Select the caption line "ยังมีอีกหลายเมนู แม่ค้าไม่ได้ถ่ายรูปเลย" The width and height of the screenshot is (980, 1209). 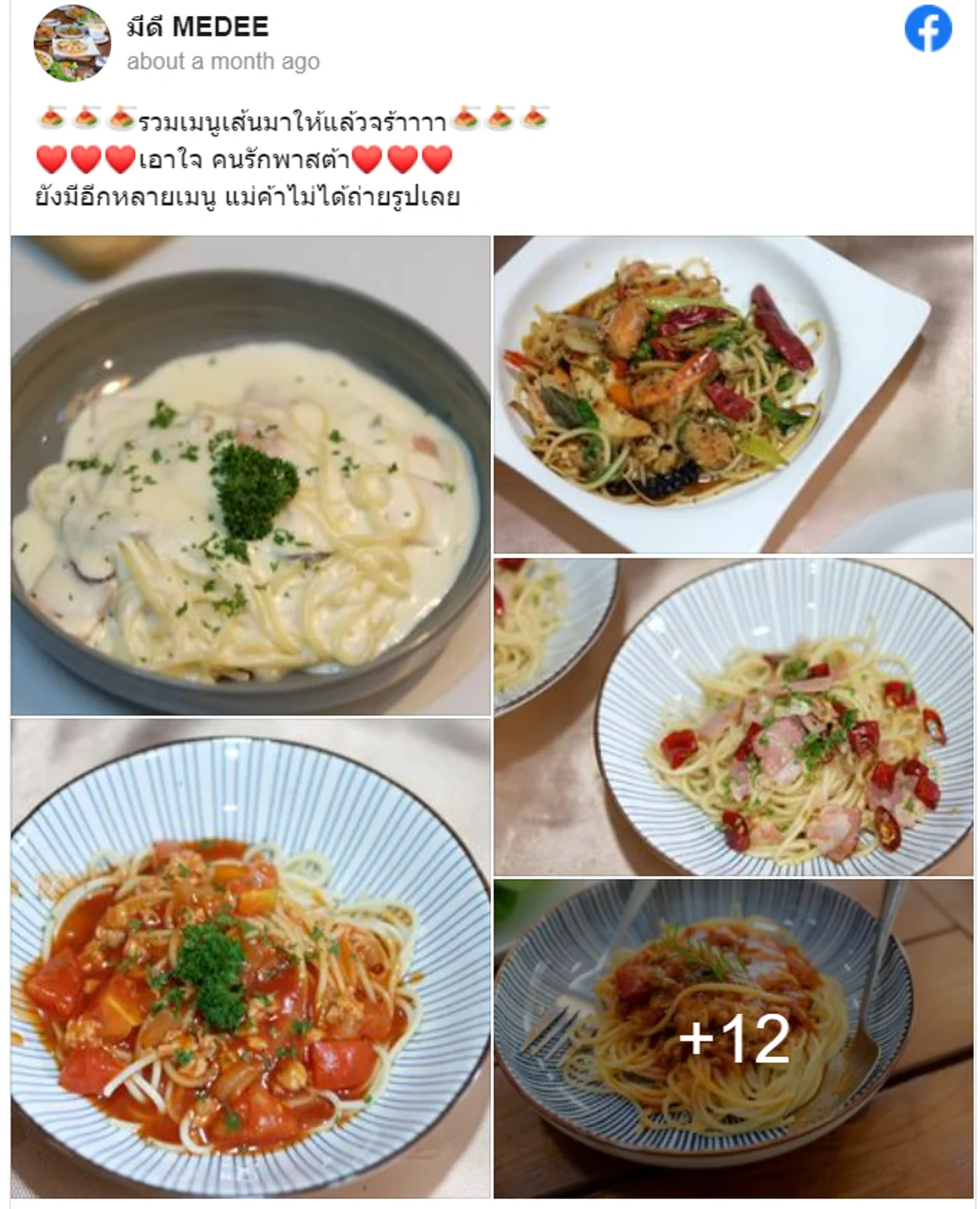pos(245,196)
